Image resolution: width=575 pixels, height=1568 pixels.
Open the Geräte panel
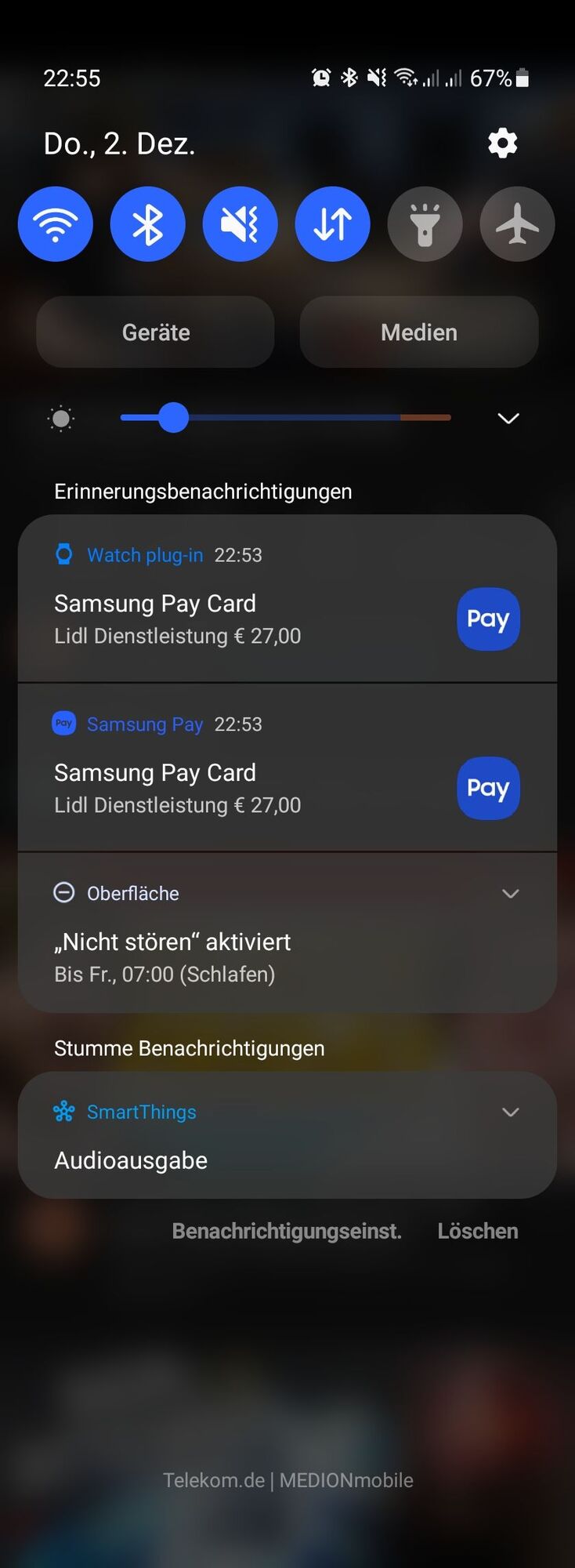pyautogui.click(x=155, y=332)
